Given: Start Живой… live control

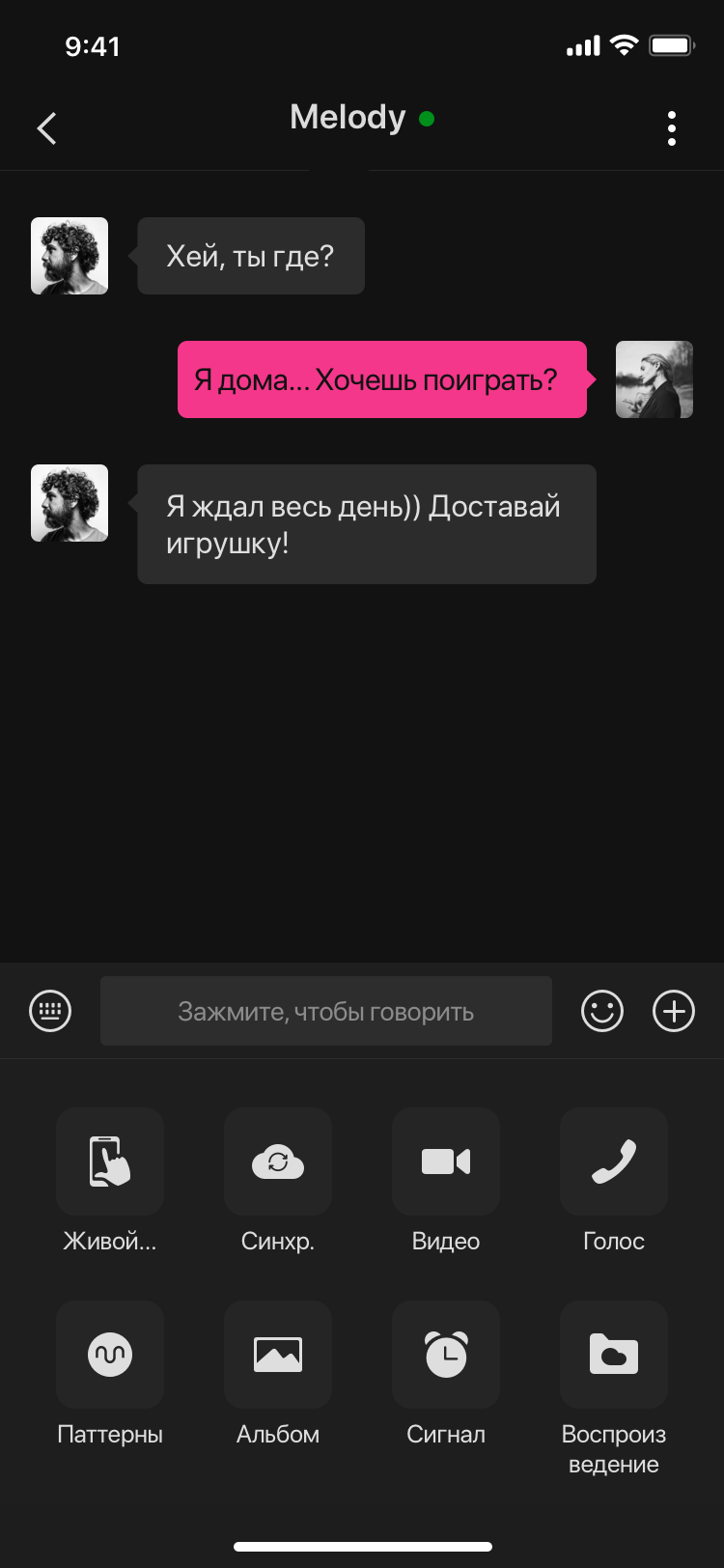Looking at the screenshot, I should point(110,1161).
